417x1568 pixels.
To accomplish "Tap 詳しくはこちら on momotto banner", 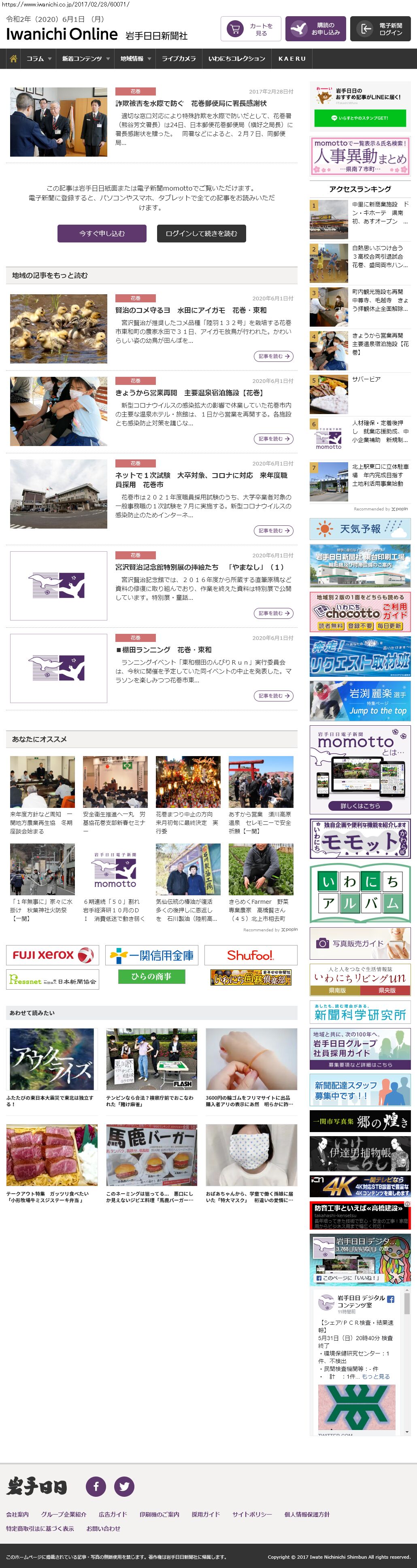I will pyautogui.click(x=360, y=805).
